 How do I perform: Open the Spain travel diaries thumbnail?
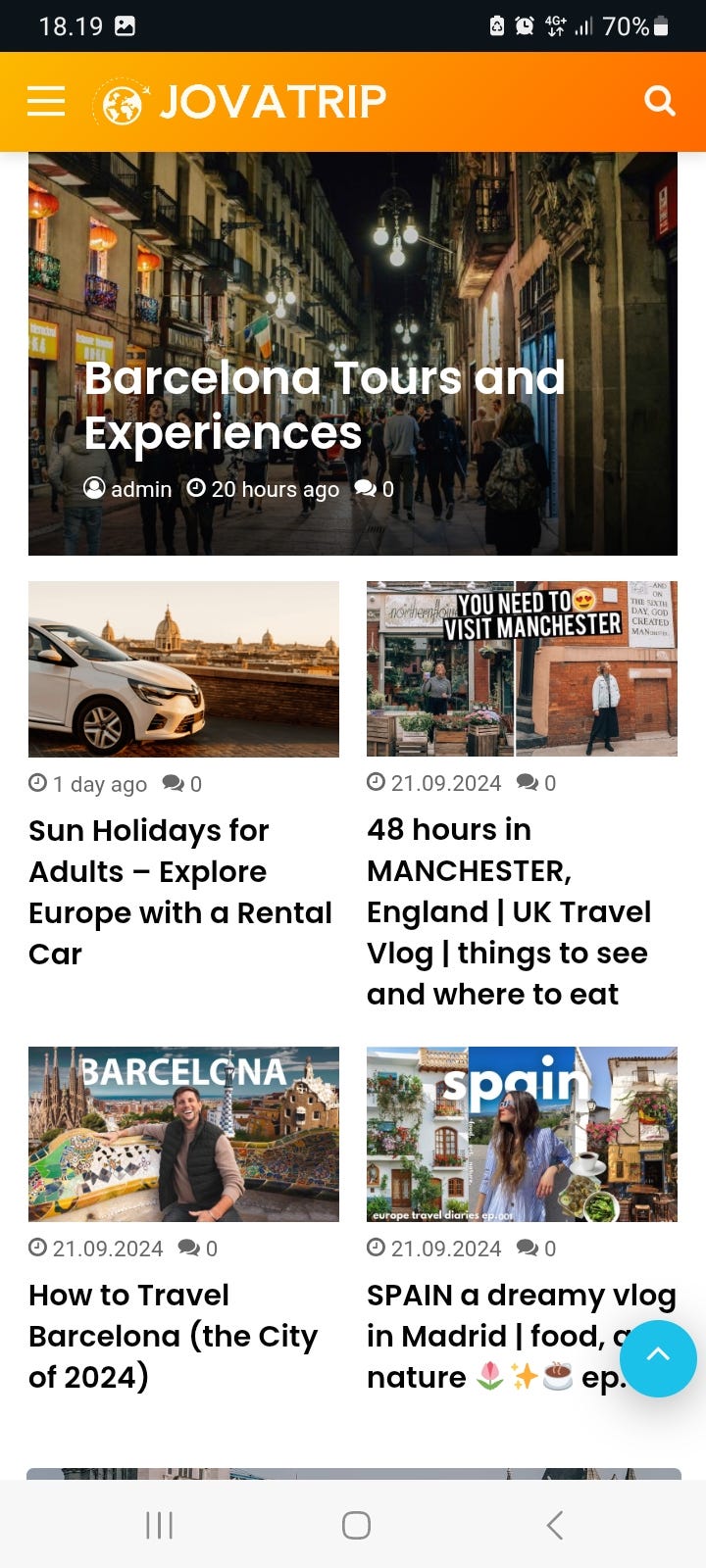[522, 1134]
